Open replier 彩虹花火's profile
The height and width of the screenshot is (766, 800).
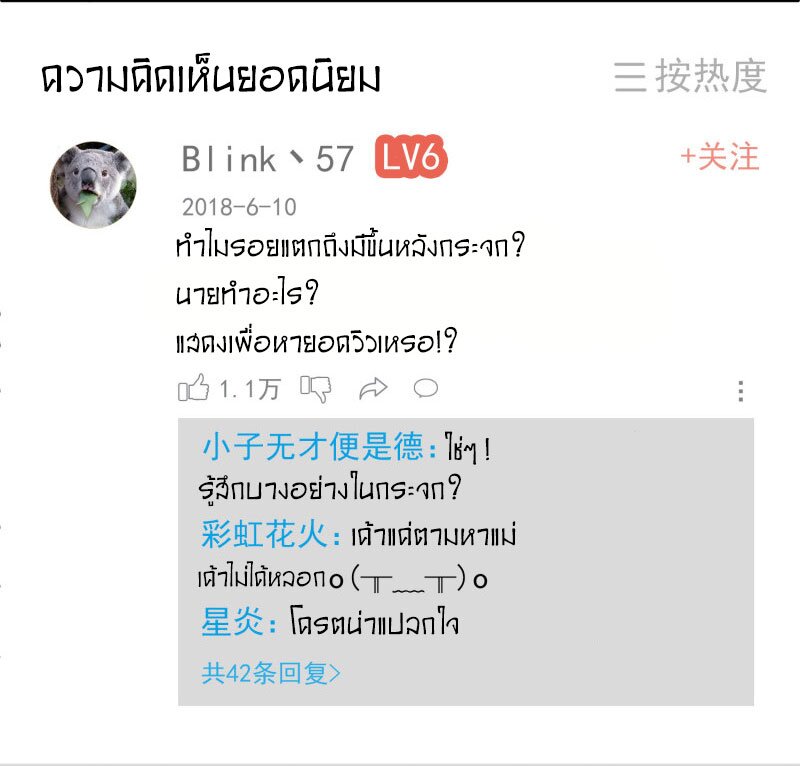[270, 535]
